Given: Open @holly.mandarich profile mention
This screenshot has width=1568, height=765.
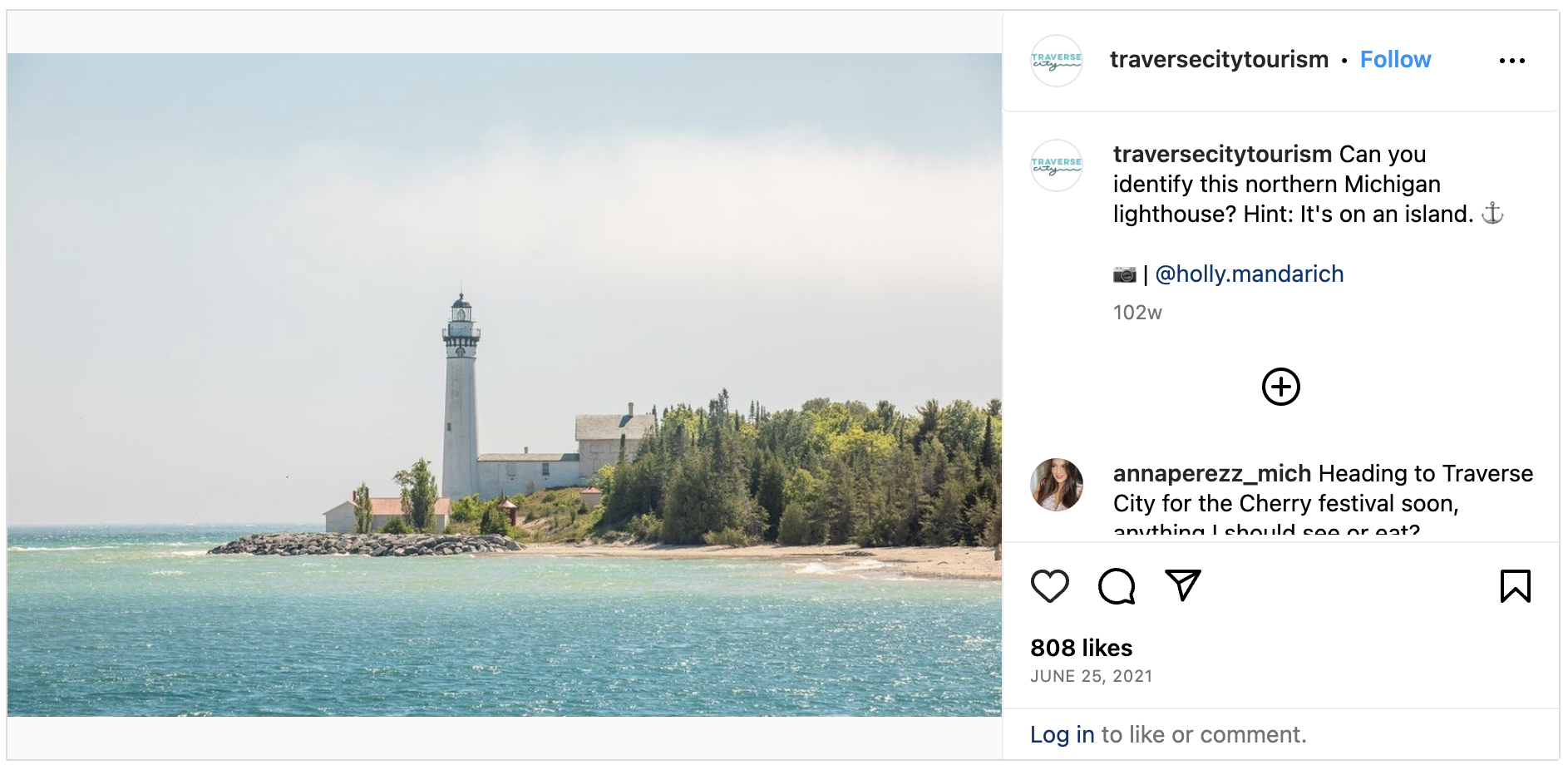Looking at the screenshot, I should tap(1249, 274).
